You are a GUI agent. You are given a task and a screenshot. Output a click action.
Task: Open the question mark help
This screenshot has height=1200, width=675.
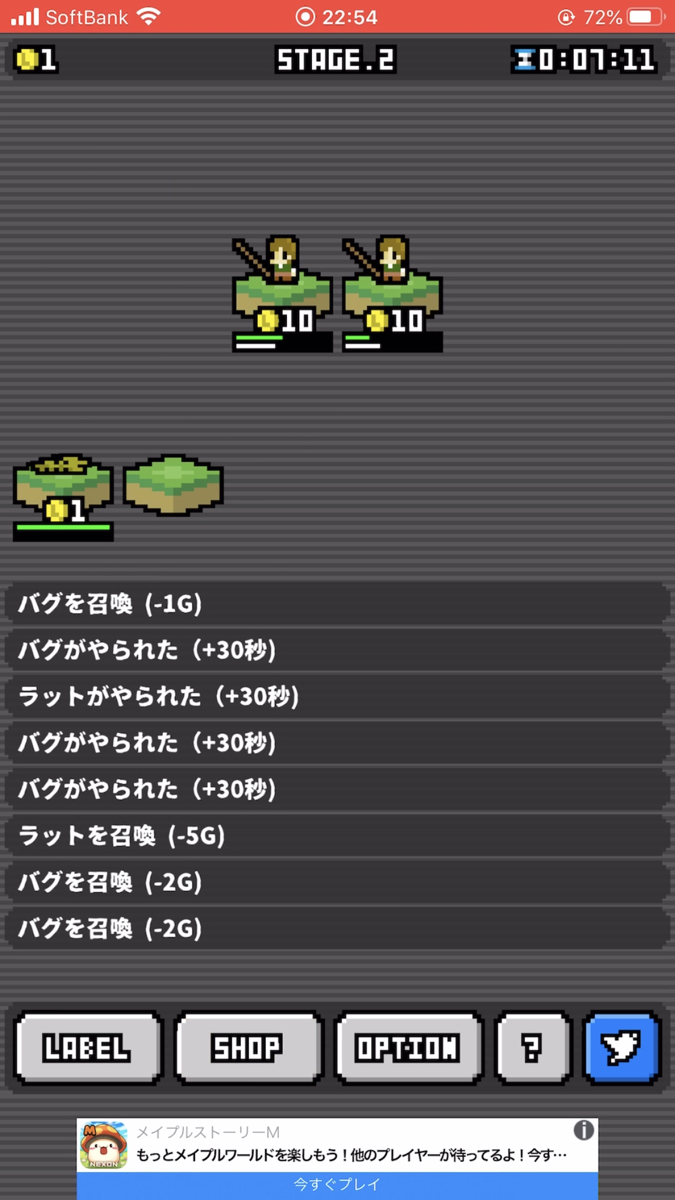(x=533, y=1048)
